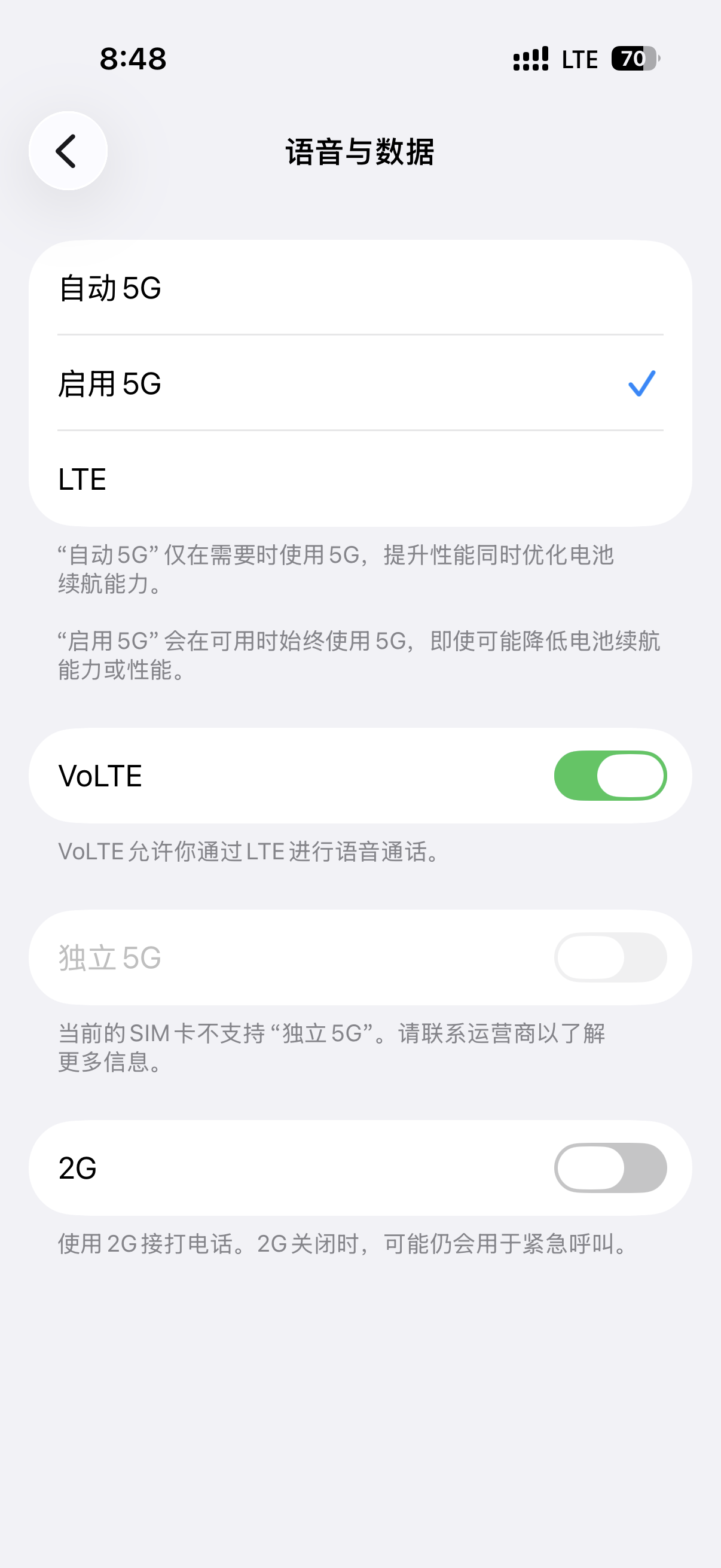
Task: Turn off the VoLTE switch
Action: pyautogui.click(x=610, y=776)
